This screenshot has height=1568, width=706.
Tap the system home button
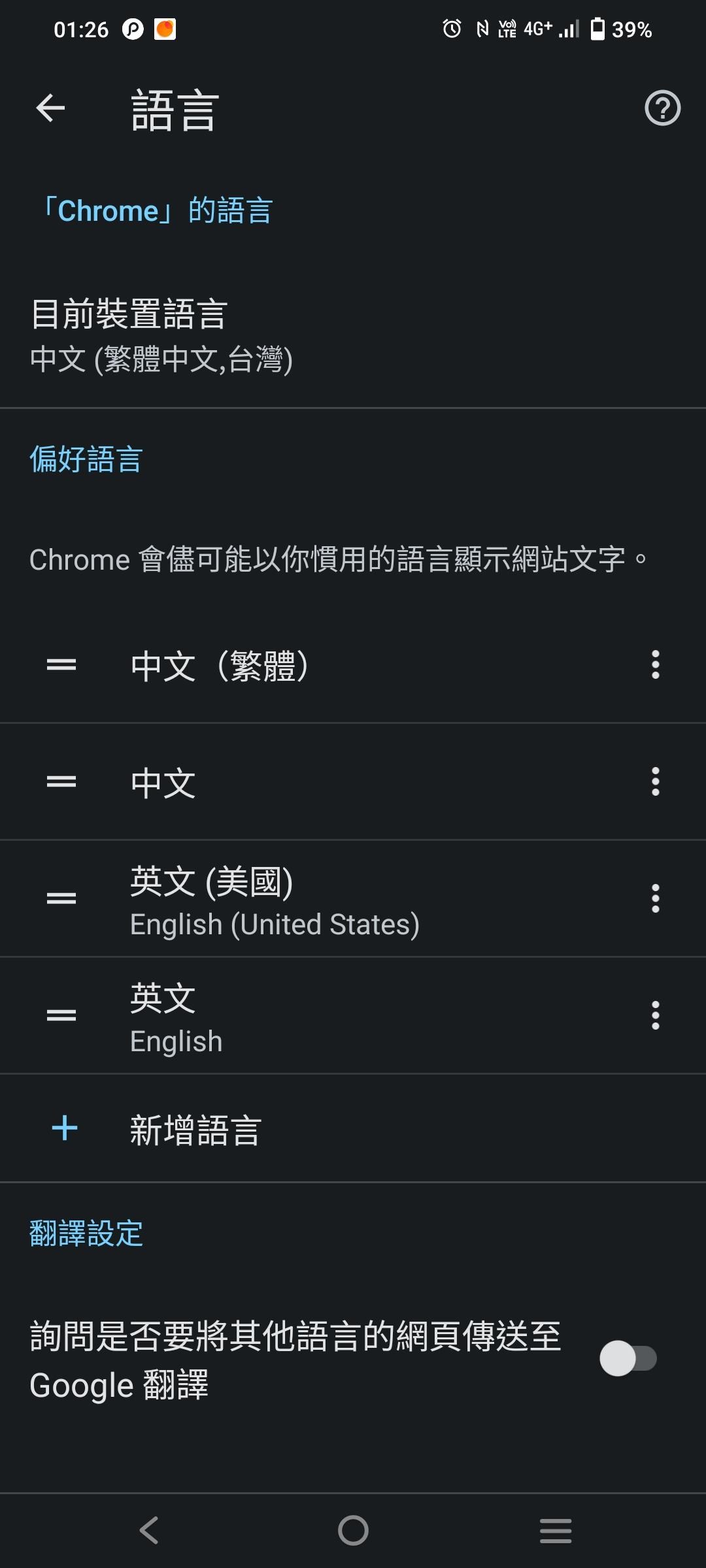coord(353,1530)
